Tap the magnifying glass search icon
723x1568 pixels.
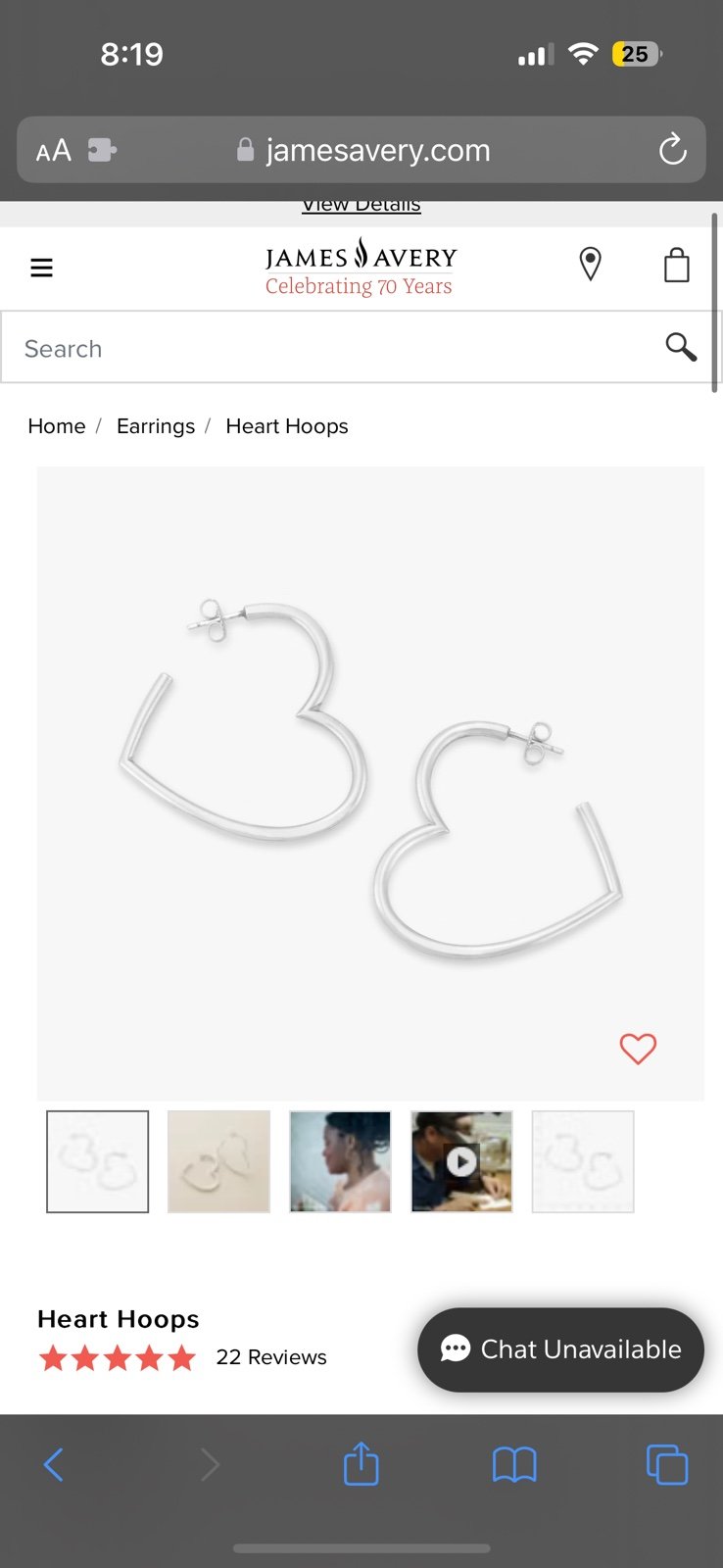[681, 347]
